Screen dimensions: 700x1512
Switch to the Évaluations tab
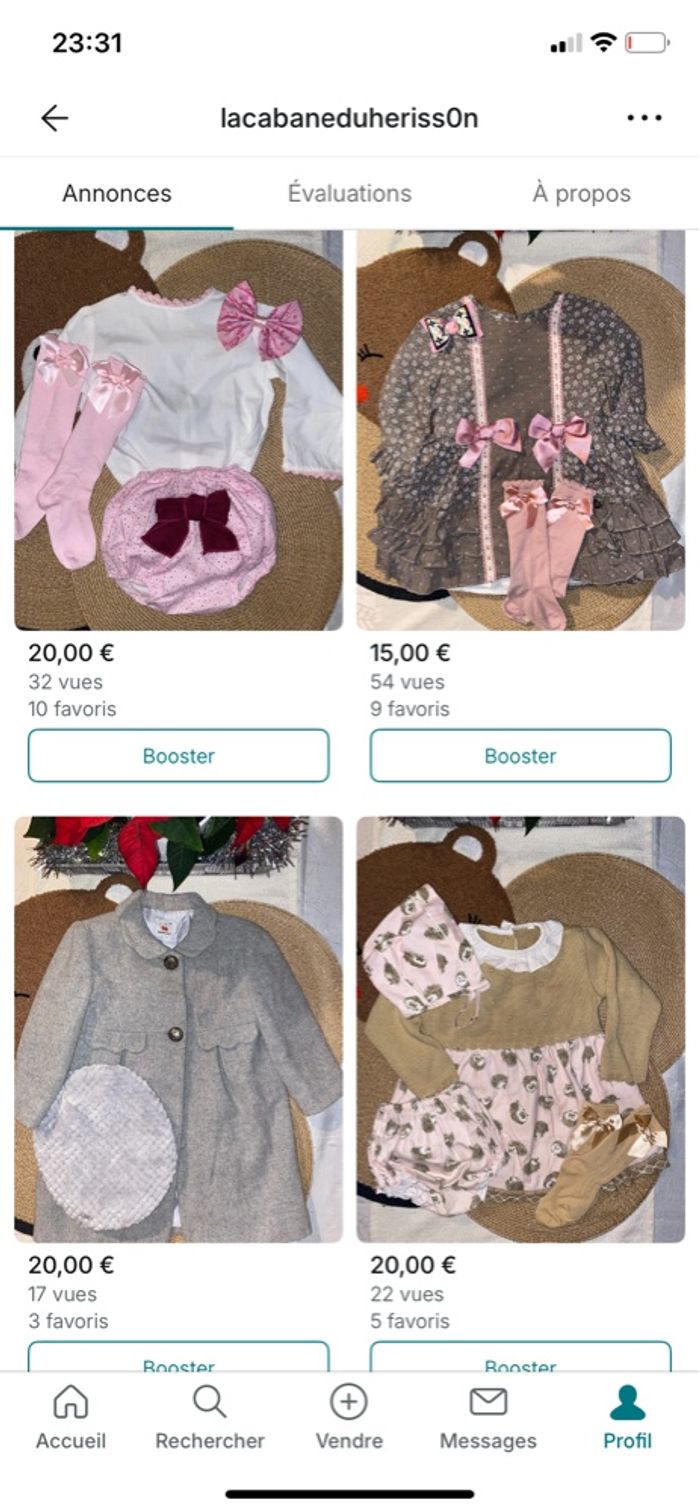349,193
